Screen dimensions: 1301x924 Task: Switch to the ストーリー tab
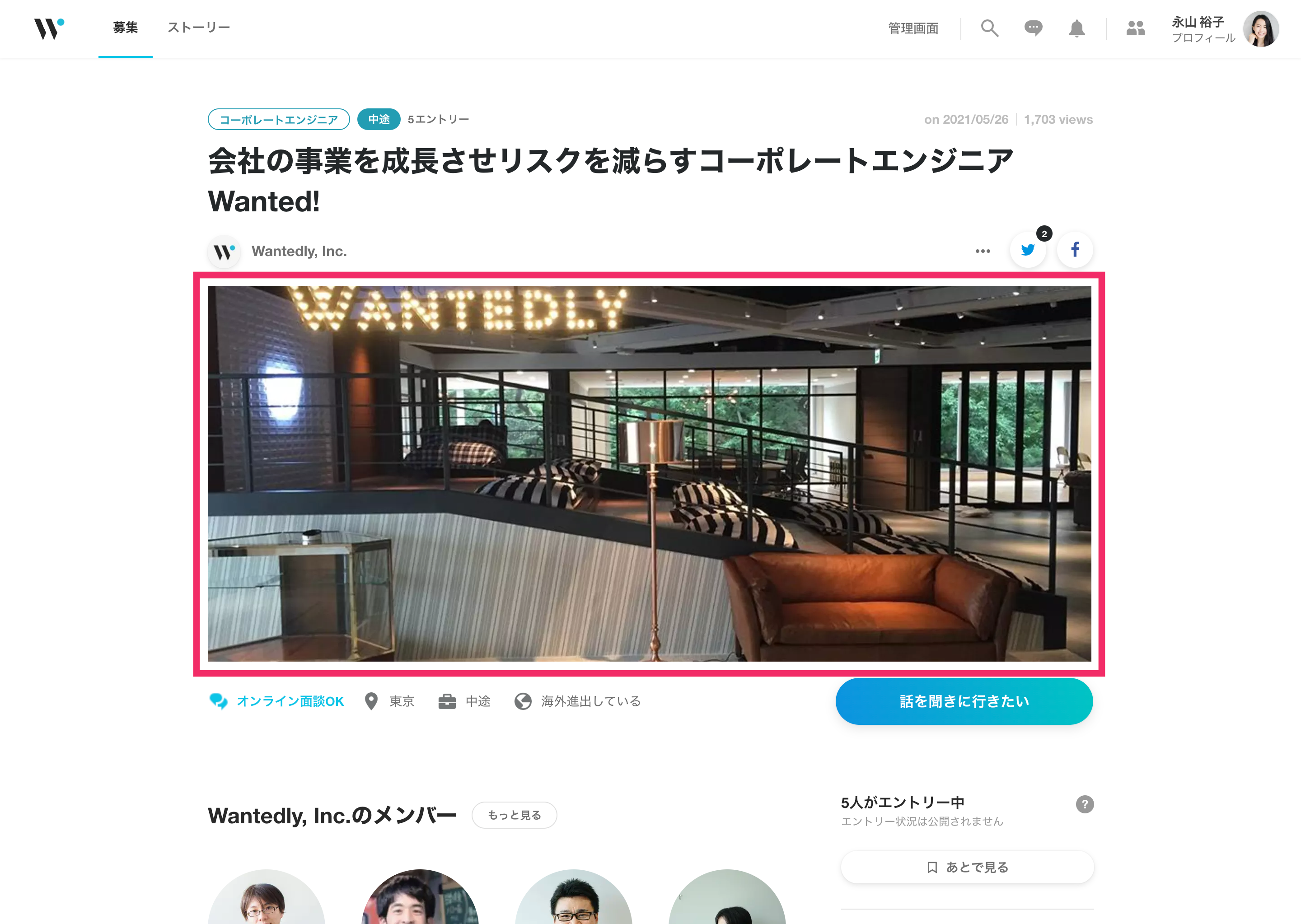click(x=199, y=27)
